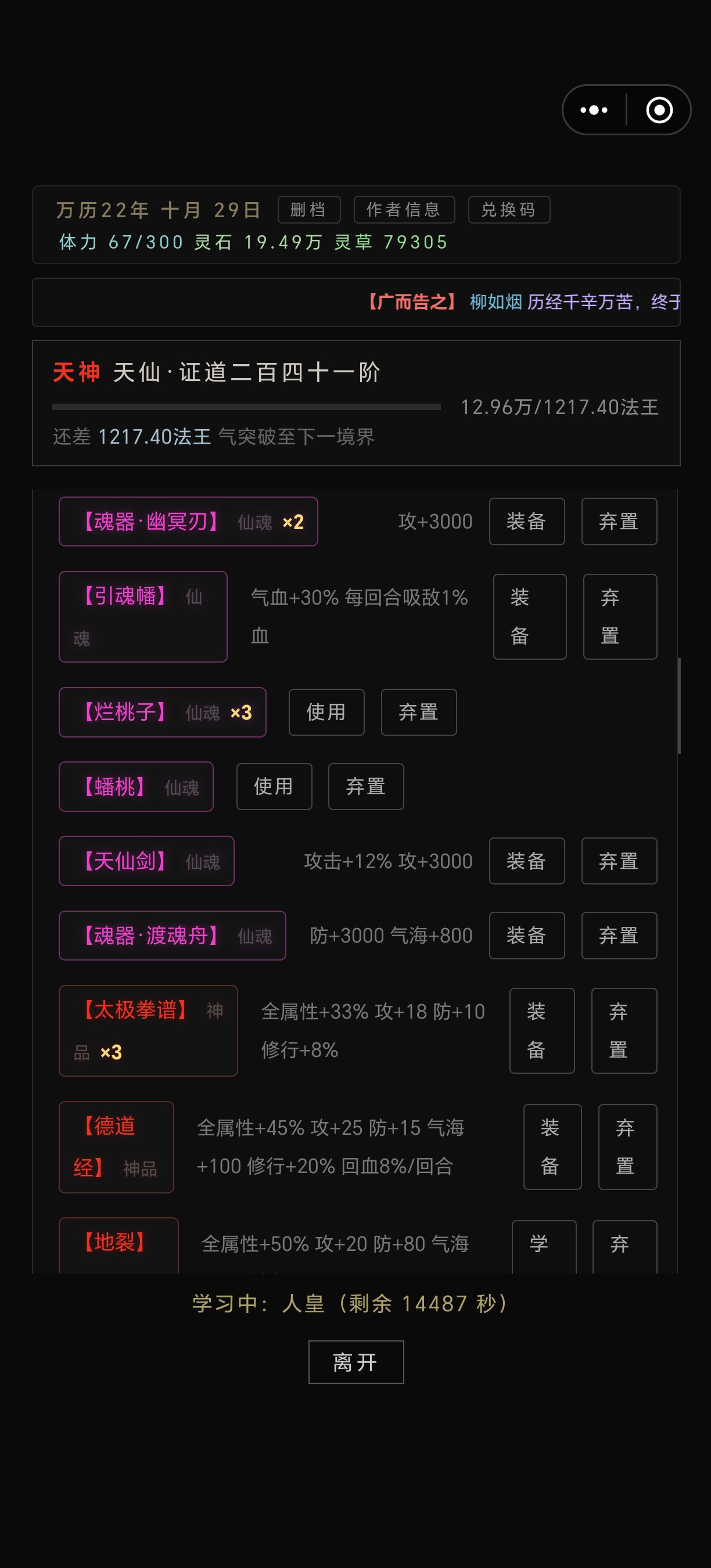This screenshot has height=1568, width=711.
Task: Open the mini program more-options menu
Action: click(594, 110)
